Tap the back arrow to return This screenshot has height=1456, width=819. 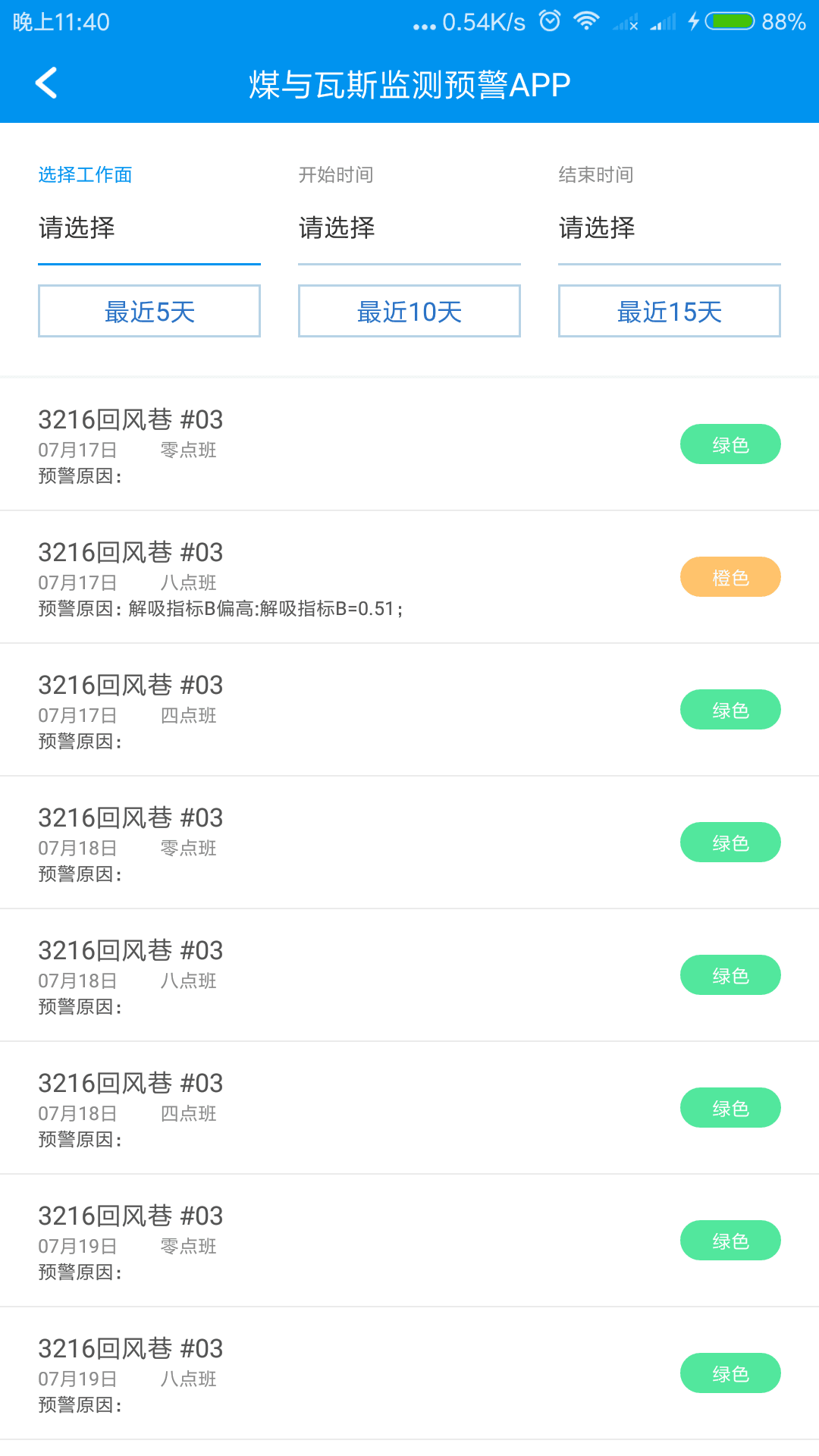47,82
